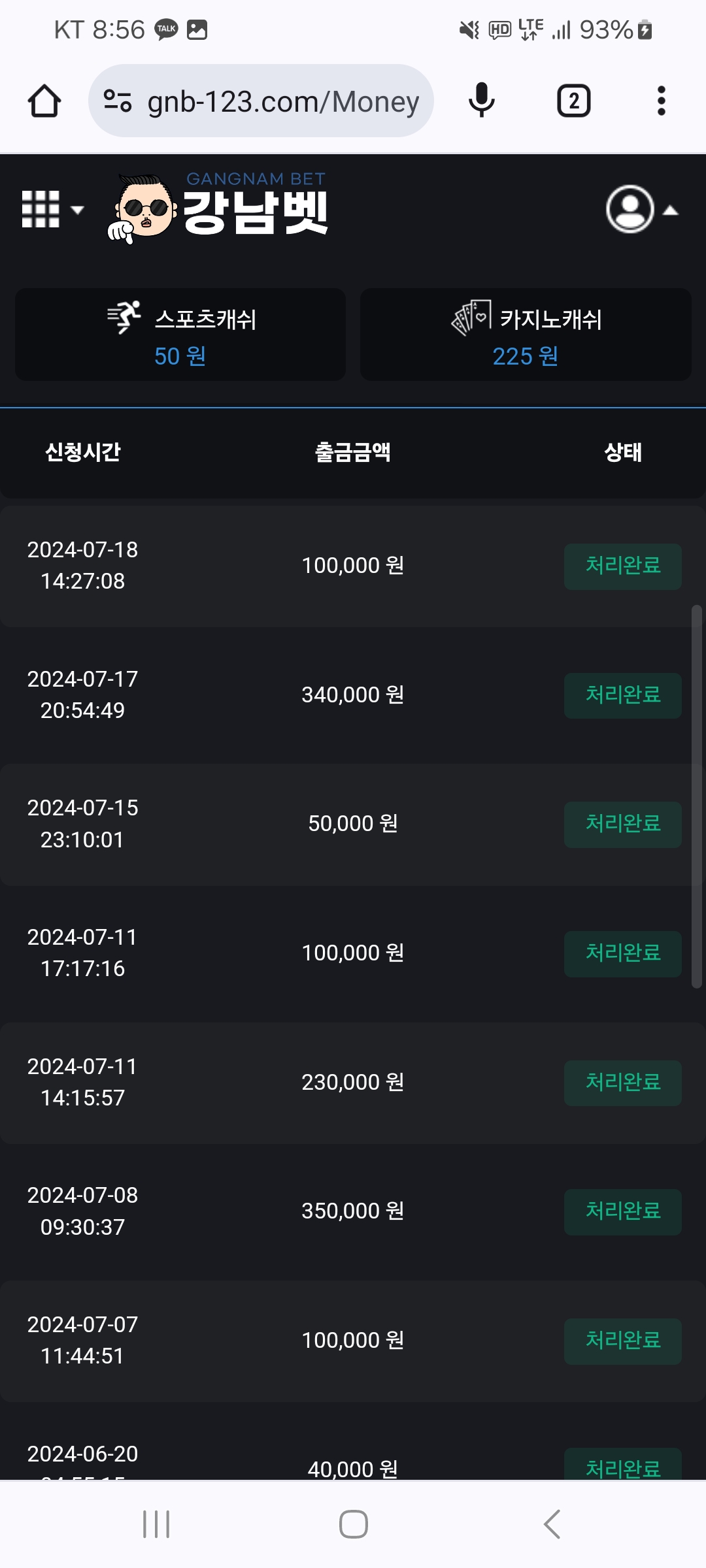Image resolution: width=706 pixels, height=1568 pixels.
Task: Go back with the system back button
Action: tap(552, 1524)
